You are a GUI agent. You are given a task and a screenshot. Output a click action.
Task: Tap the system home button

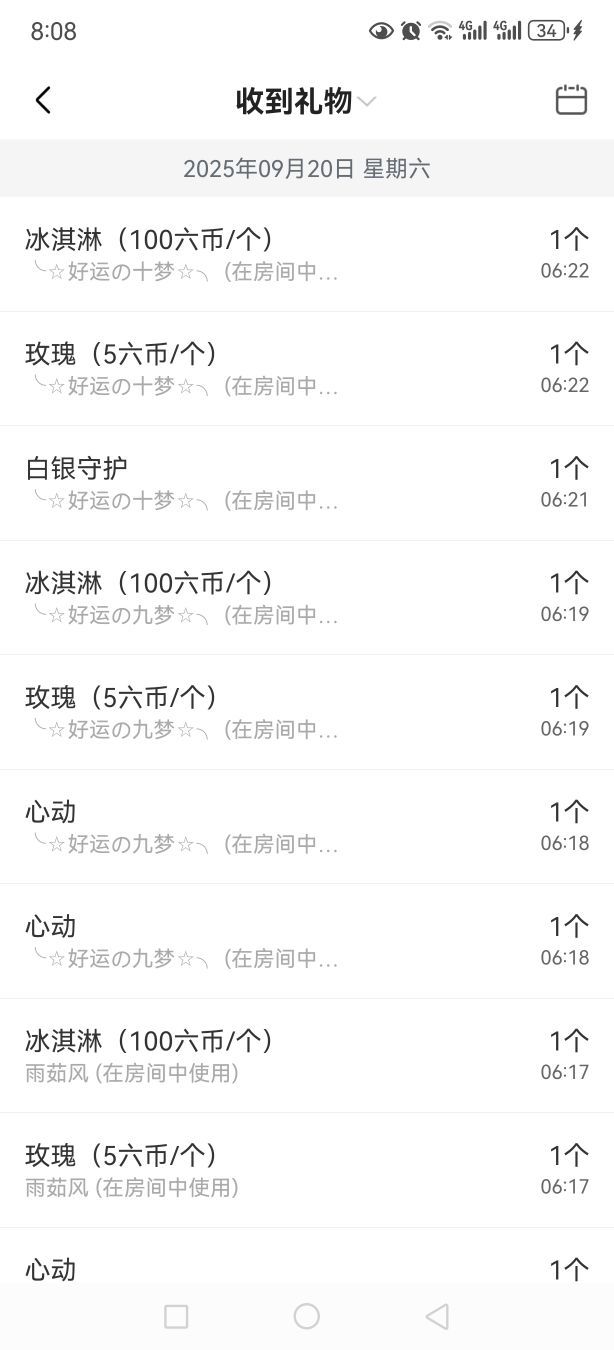307,1316
